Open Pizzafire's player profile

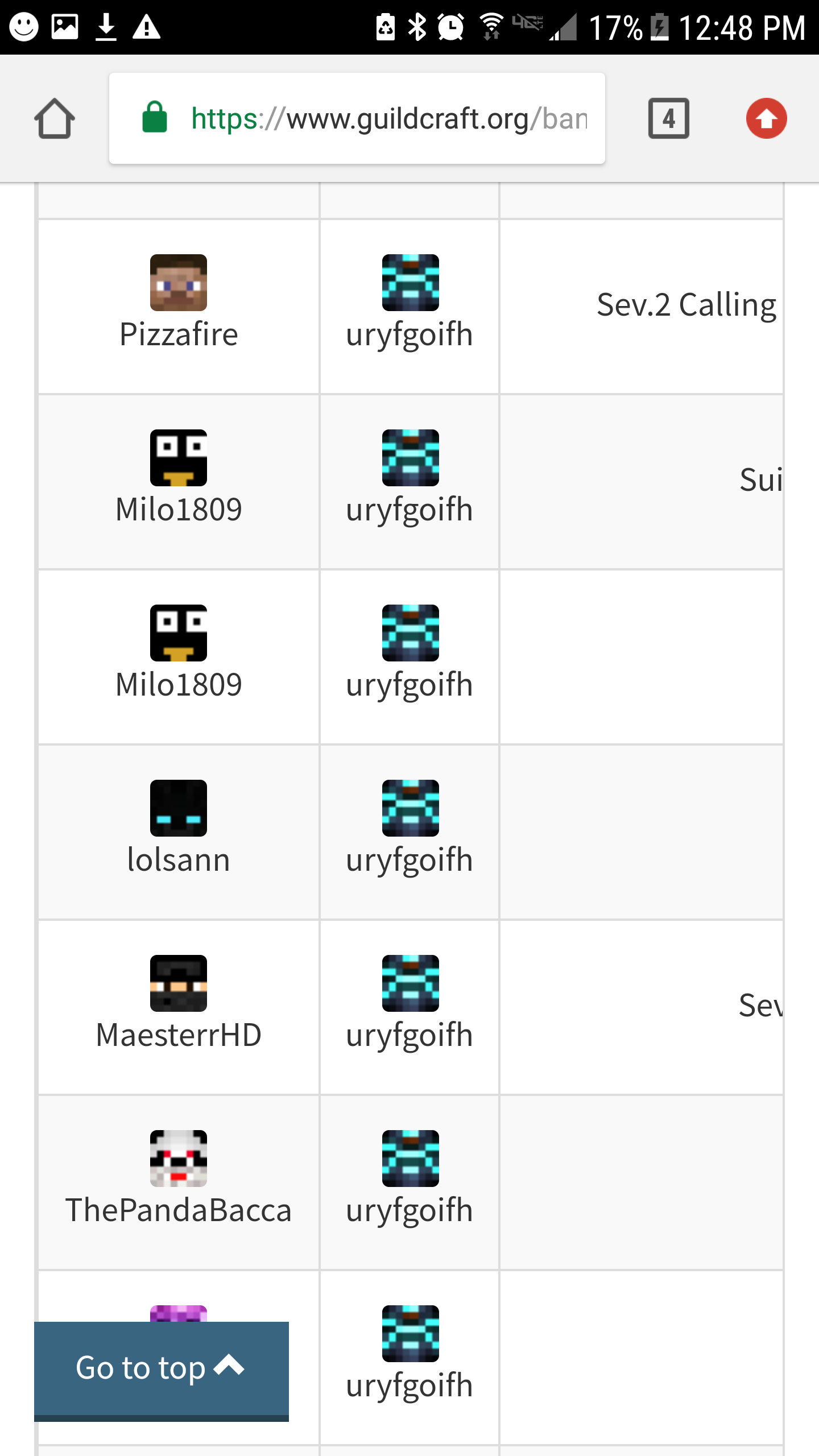[179, 334]
